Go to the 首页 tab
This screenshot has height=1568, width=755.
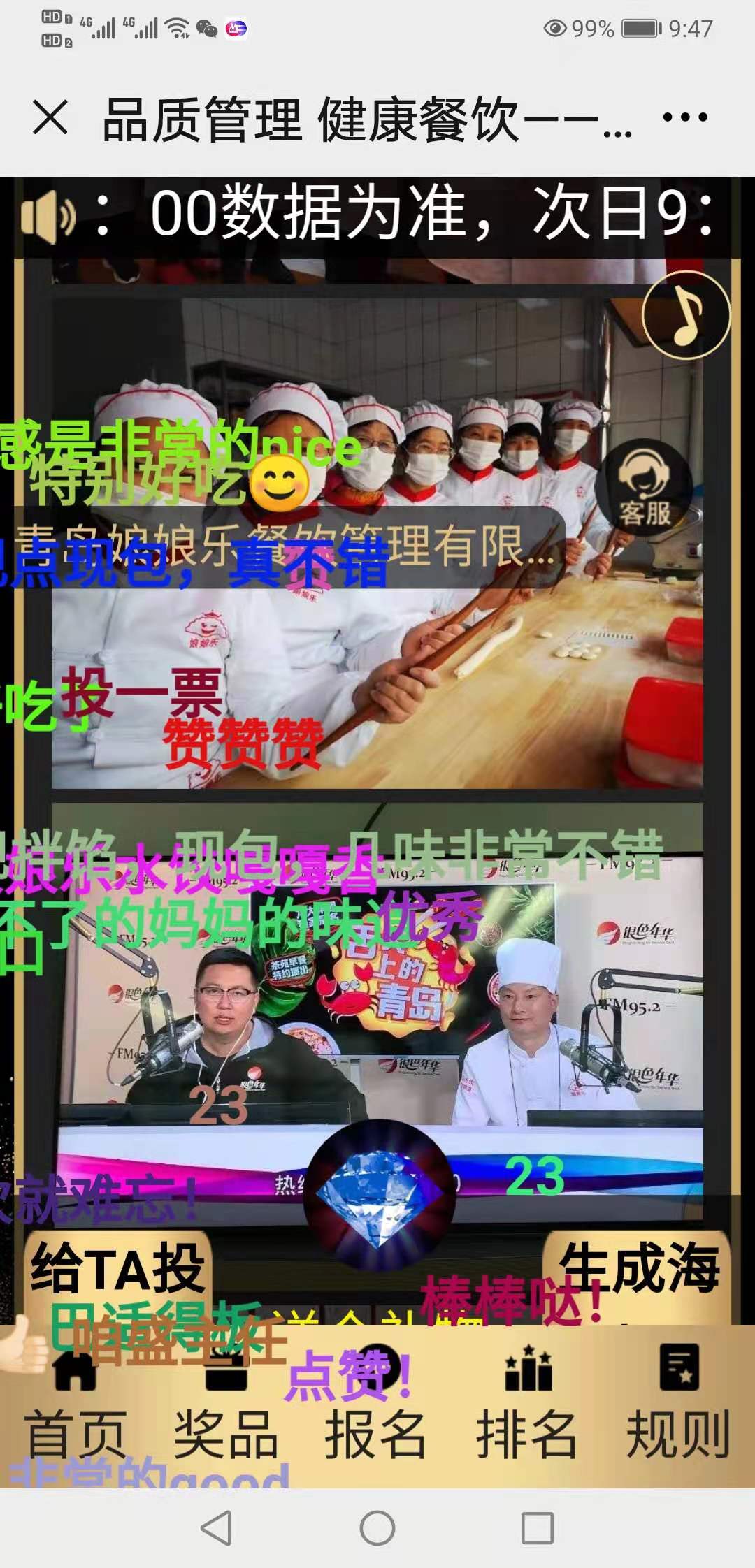click(75, 1404)
